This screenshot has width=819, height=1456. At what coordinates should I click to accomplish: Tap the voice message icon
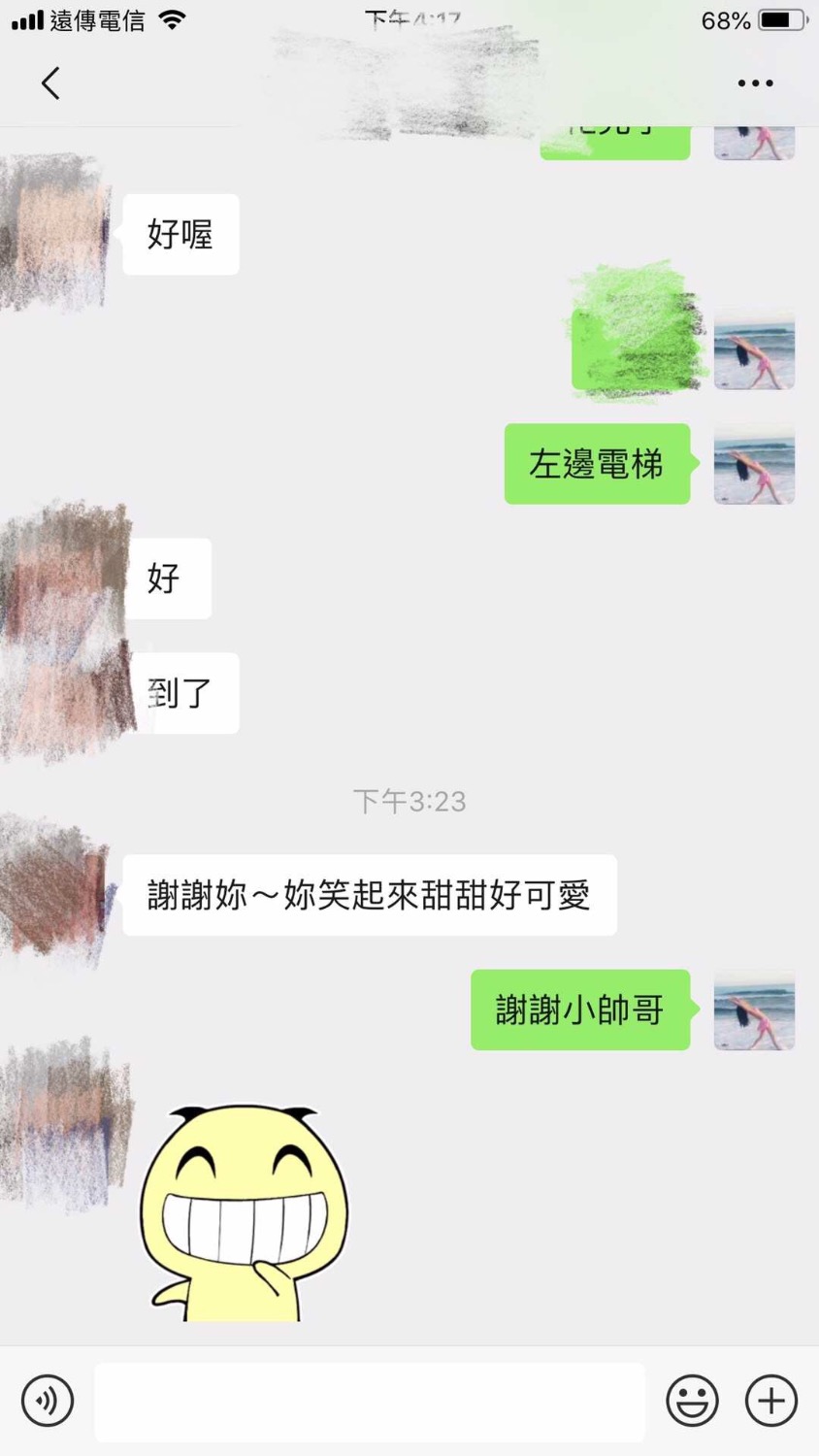click(x=47, y=1401)
